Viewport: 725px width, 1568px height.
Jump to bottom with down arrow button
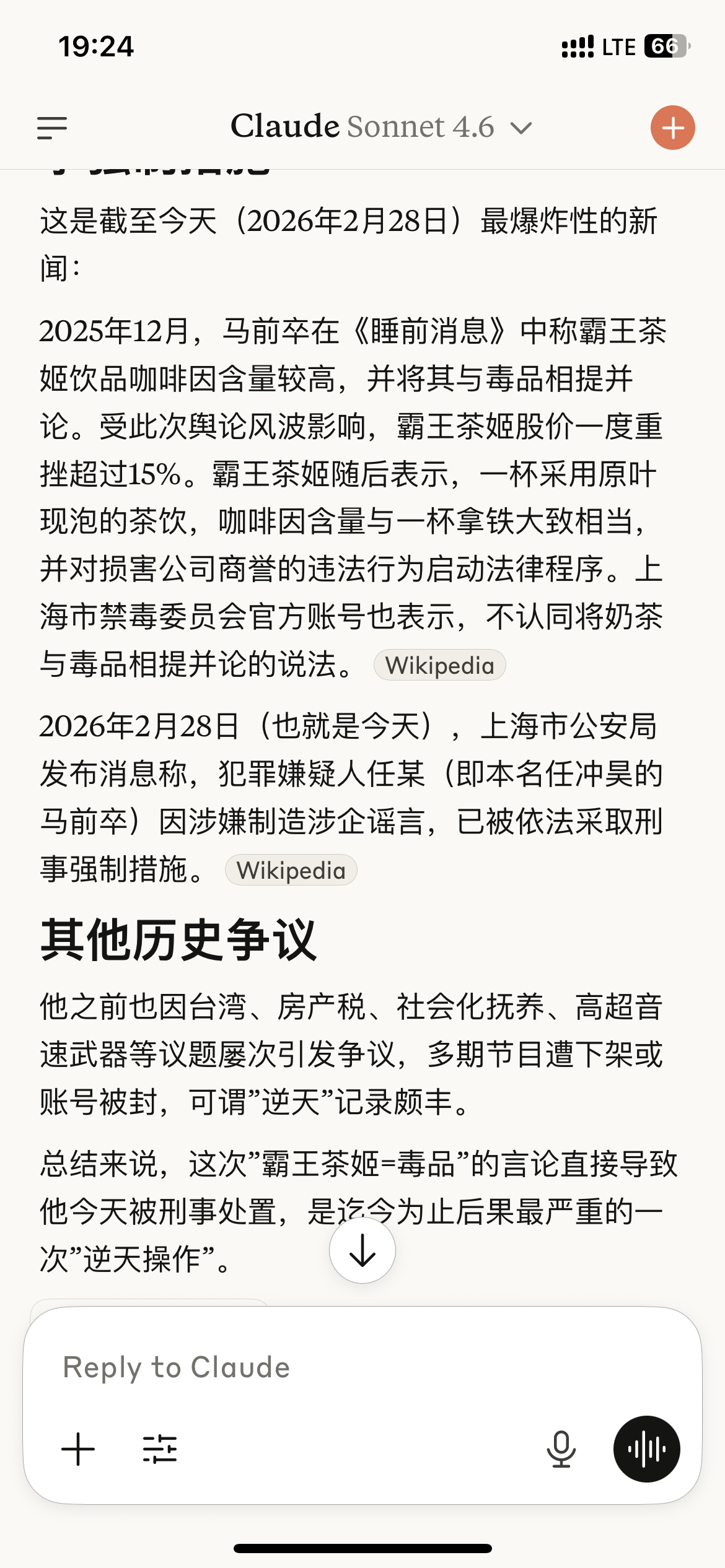tap(362, 1250)
